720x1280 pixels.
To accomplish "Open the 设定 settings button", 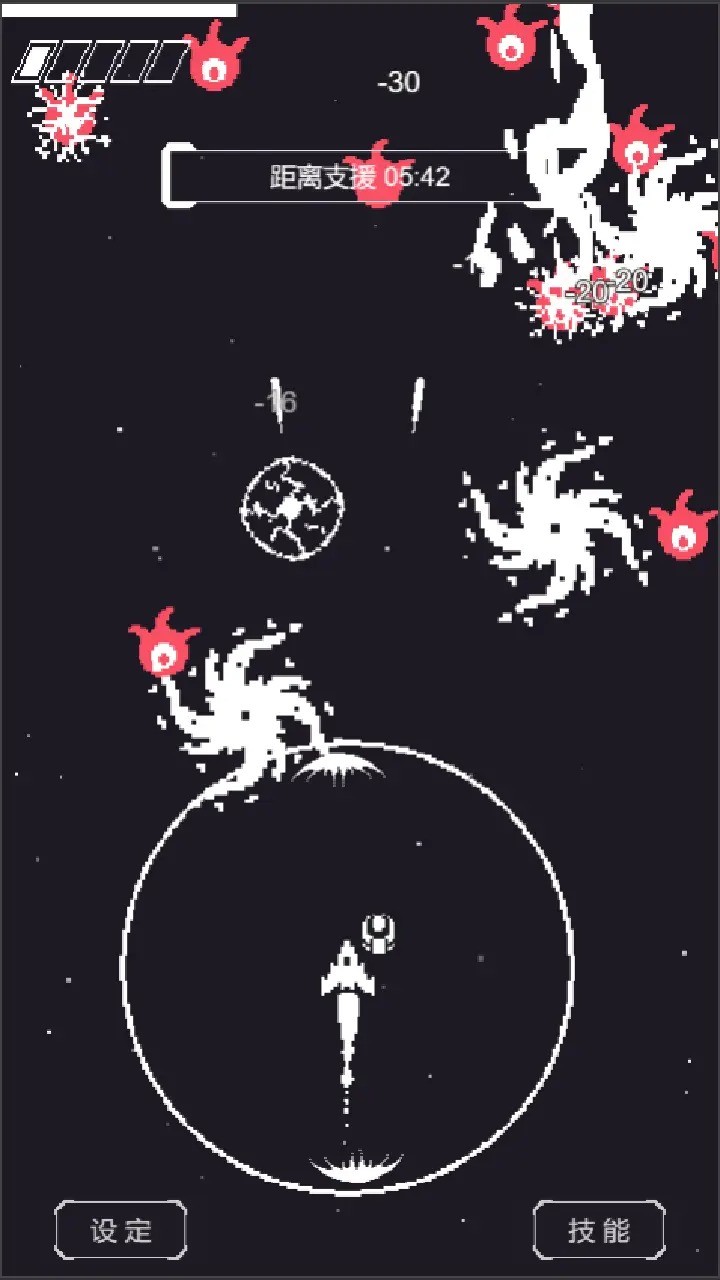I will (x=120, y=1230).
